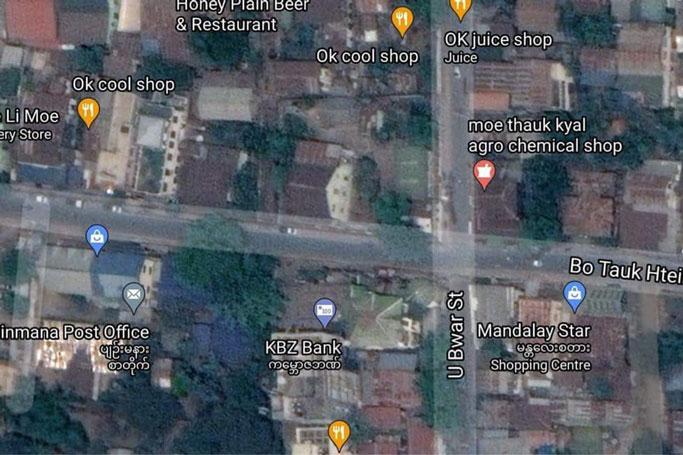This screenshot has height=455, width=683.
Task: Tap Ok cool shop pin near Li Moe
Action: [88, 111]
